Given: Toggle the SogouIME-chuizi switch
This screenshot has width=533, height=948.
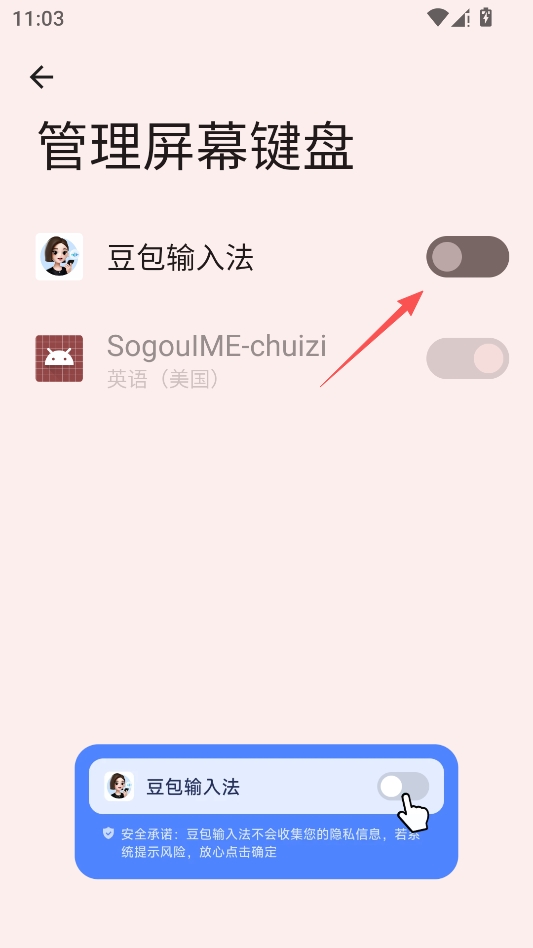Looking at the screenshot, I should click(x=467, y=359).
